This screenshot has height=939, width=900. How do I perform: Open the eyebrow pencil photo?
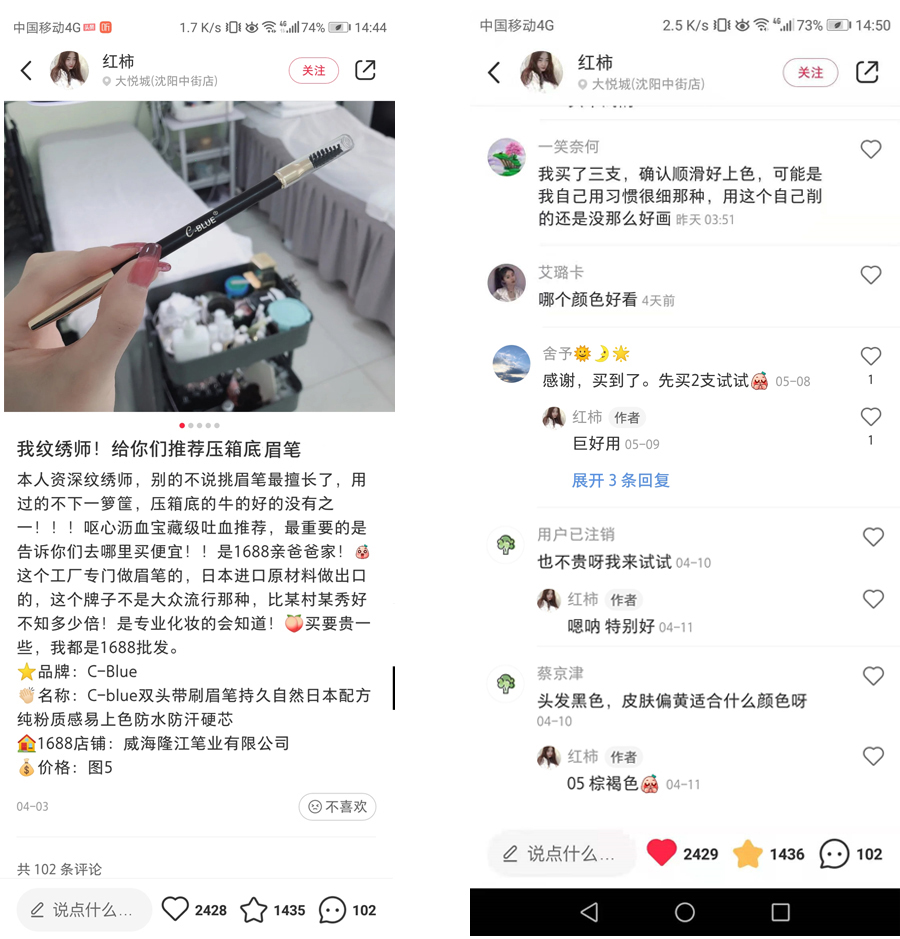pyautogui.click(x=199, y=256)
